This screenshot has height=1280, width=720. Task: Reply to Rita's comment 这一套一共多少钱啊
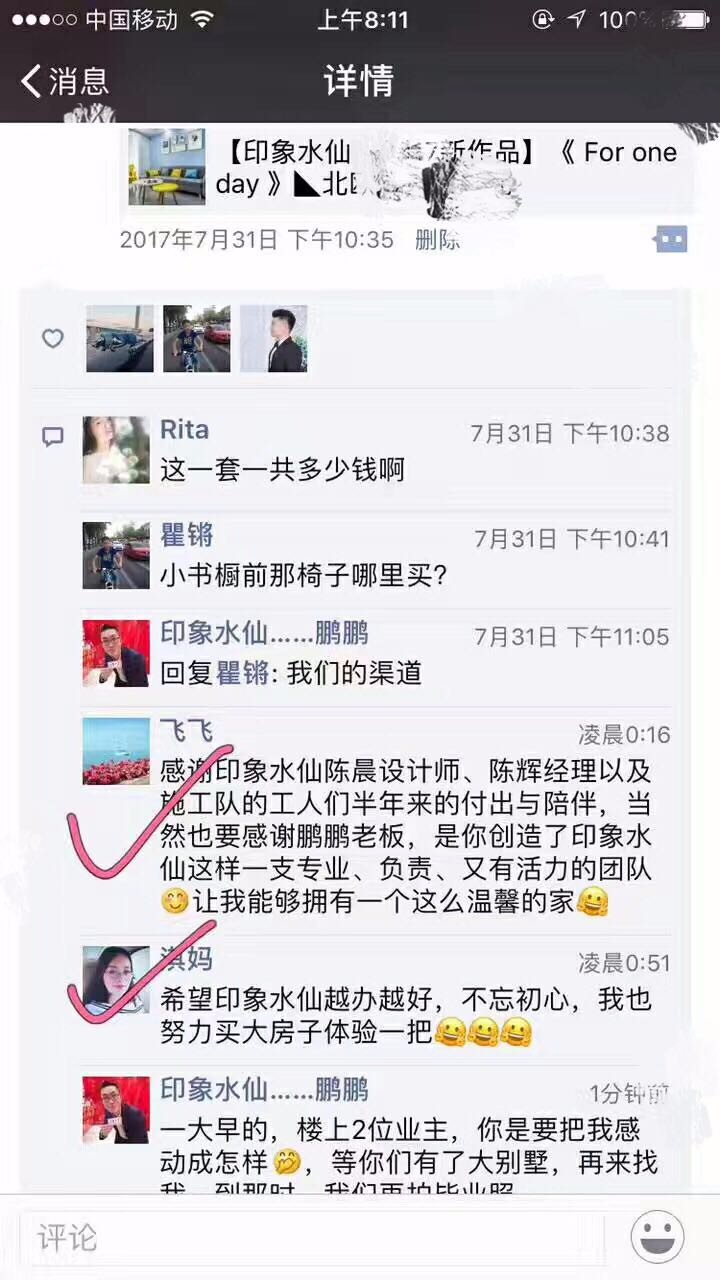pyautogui.click(x=283, y=468)
